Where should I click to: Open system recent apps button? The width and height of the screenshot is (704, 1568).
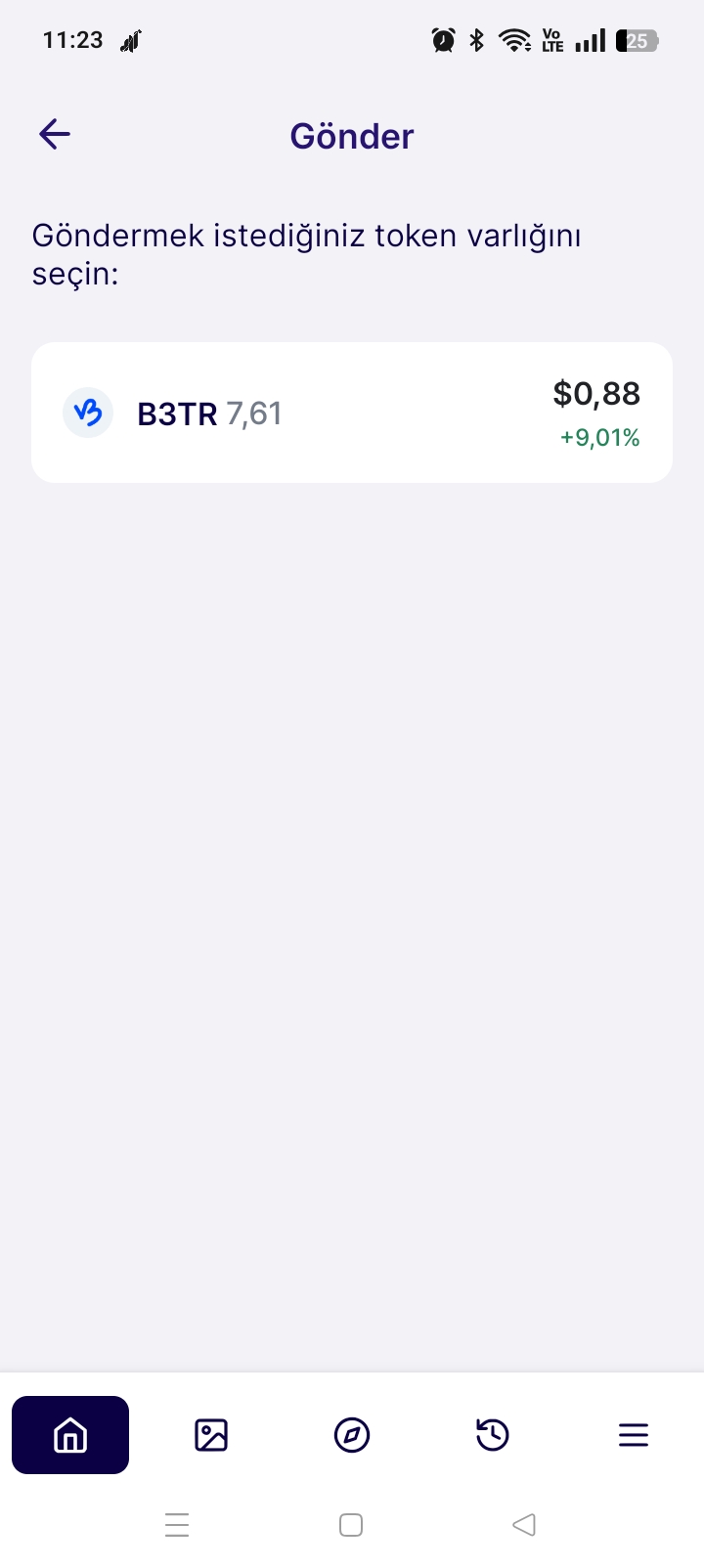click(x=177, y=1525)
